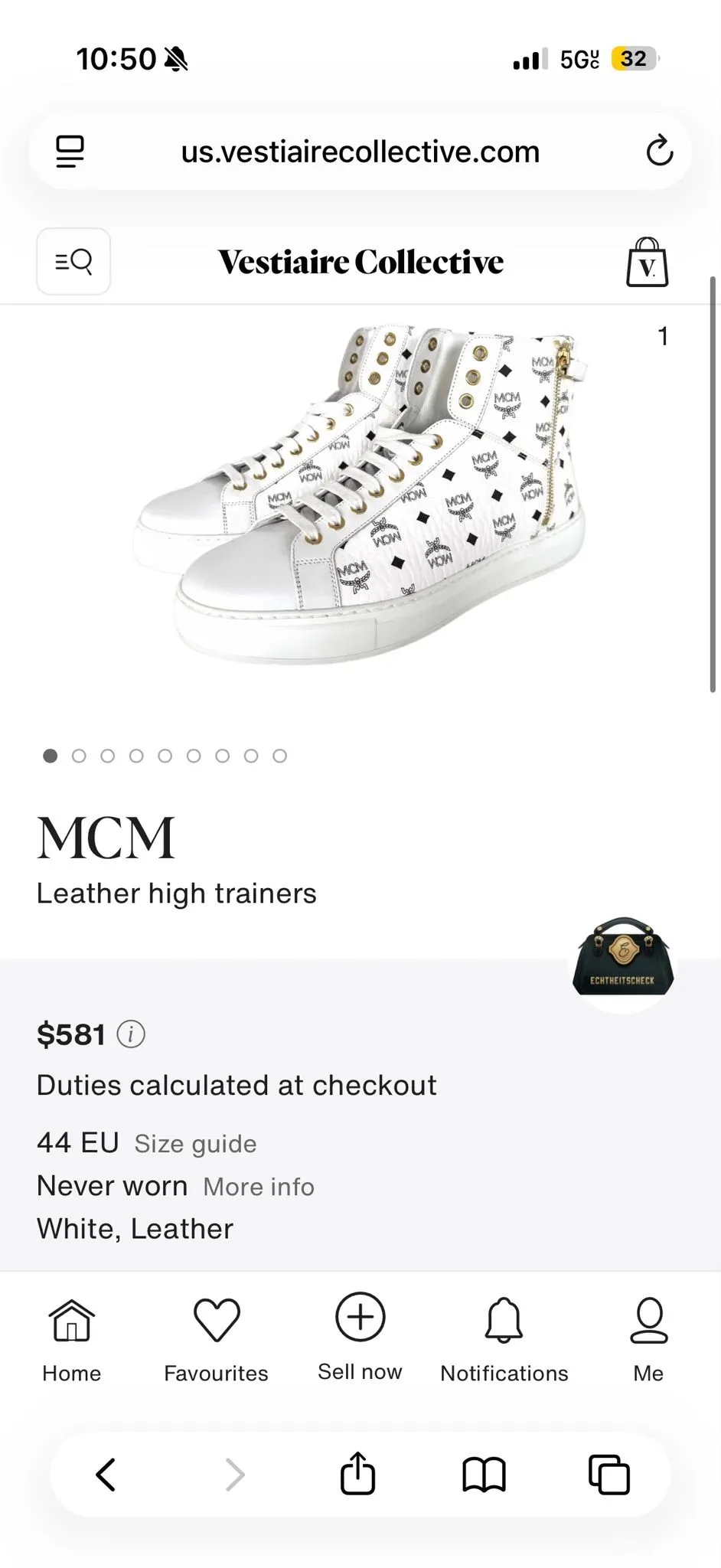The height and width of the screenshot is (1568, 721).
Task: Switch to the Favourites tab
Action: 216,1341
